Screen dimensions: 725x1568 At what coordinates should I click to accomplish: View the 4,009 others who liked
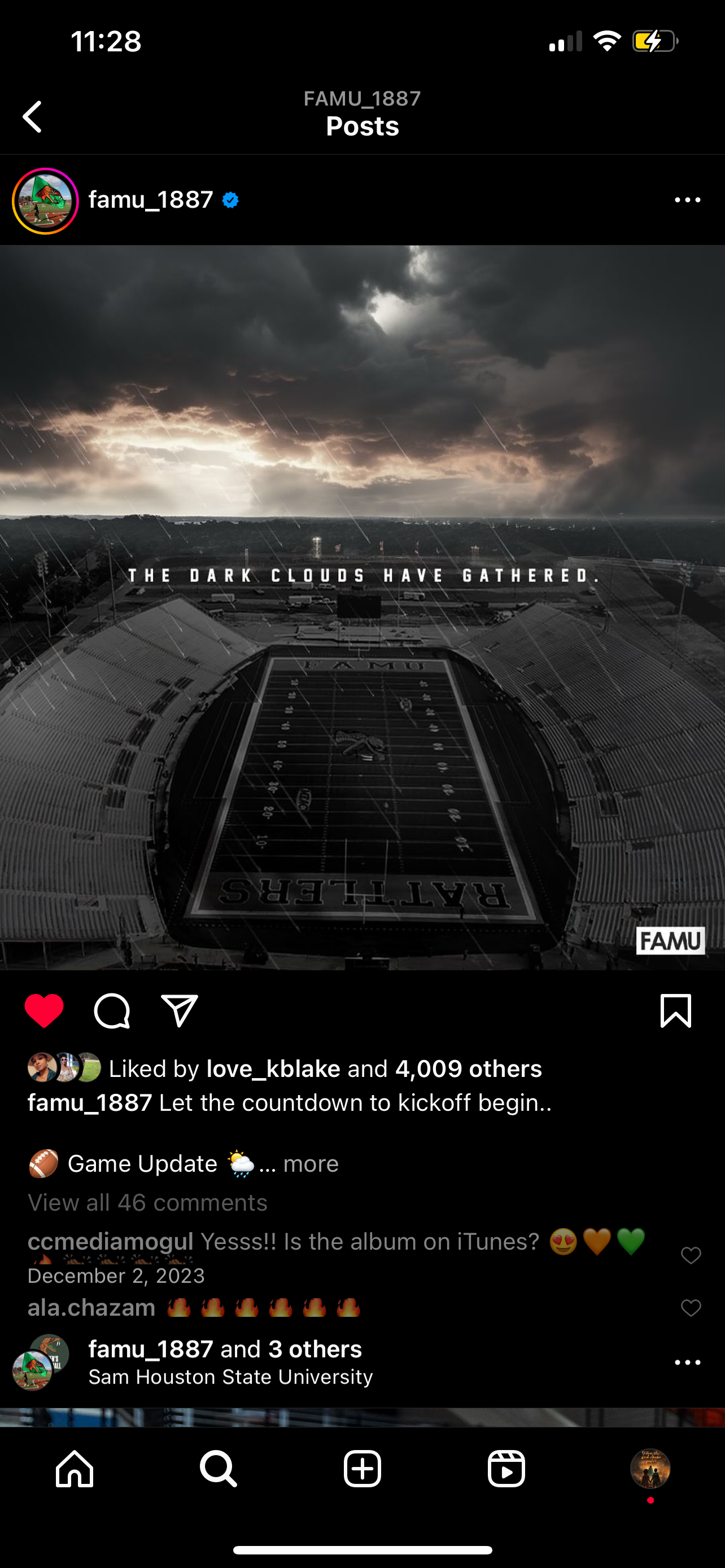468,1069
